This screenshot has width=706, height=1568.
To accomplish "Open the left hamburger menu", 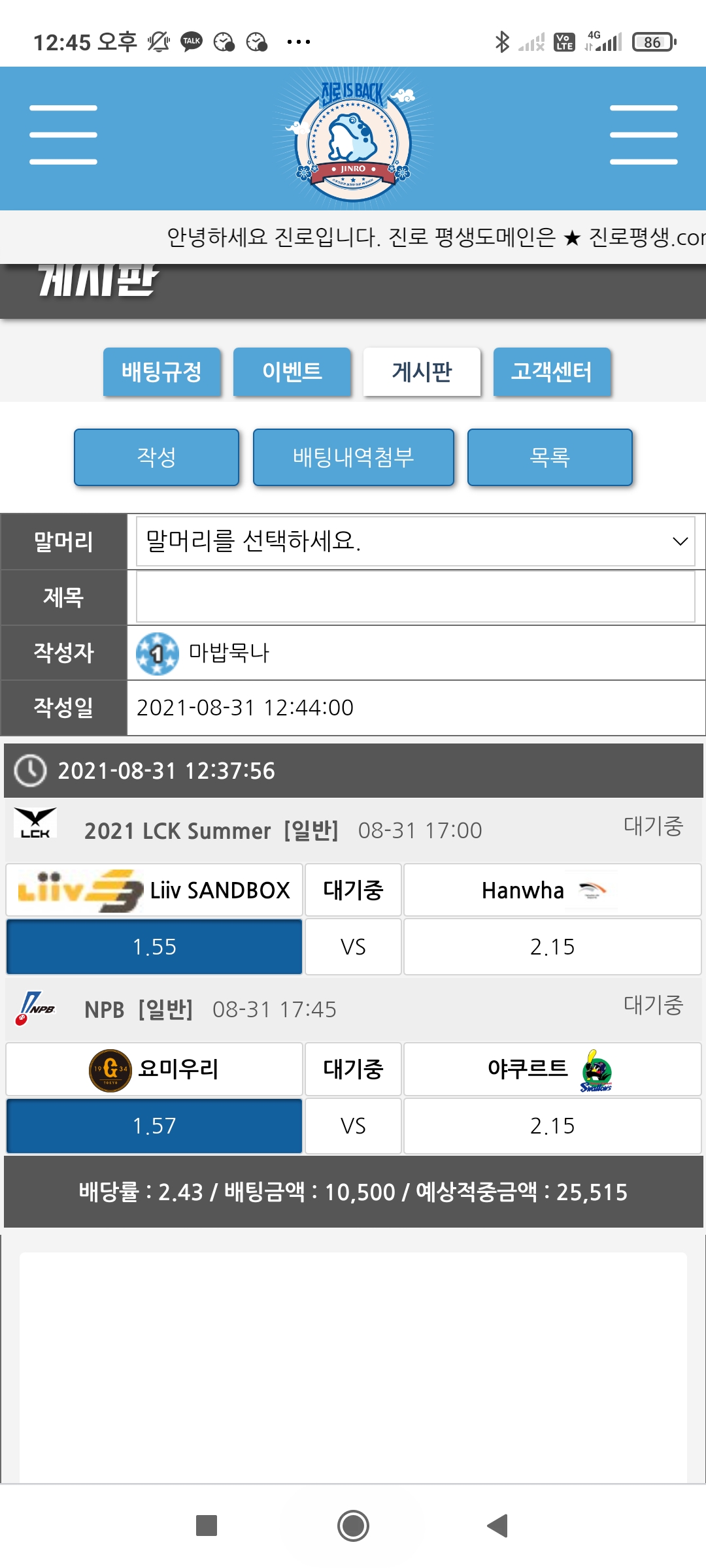I will click(63, 135).
